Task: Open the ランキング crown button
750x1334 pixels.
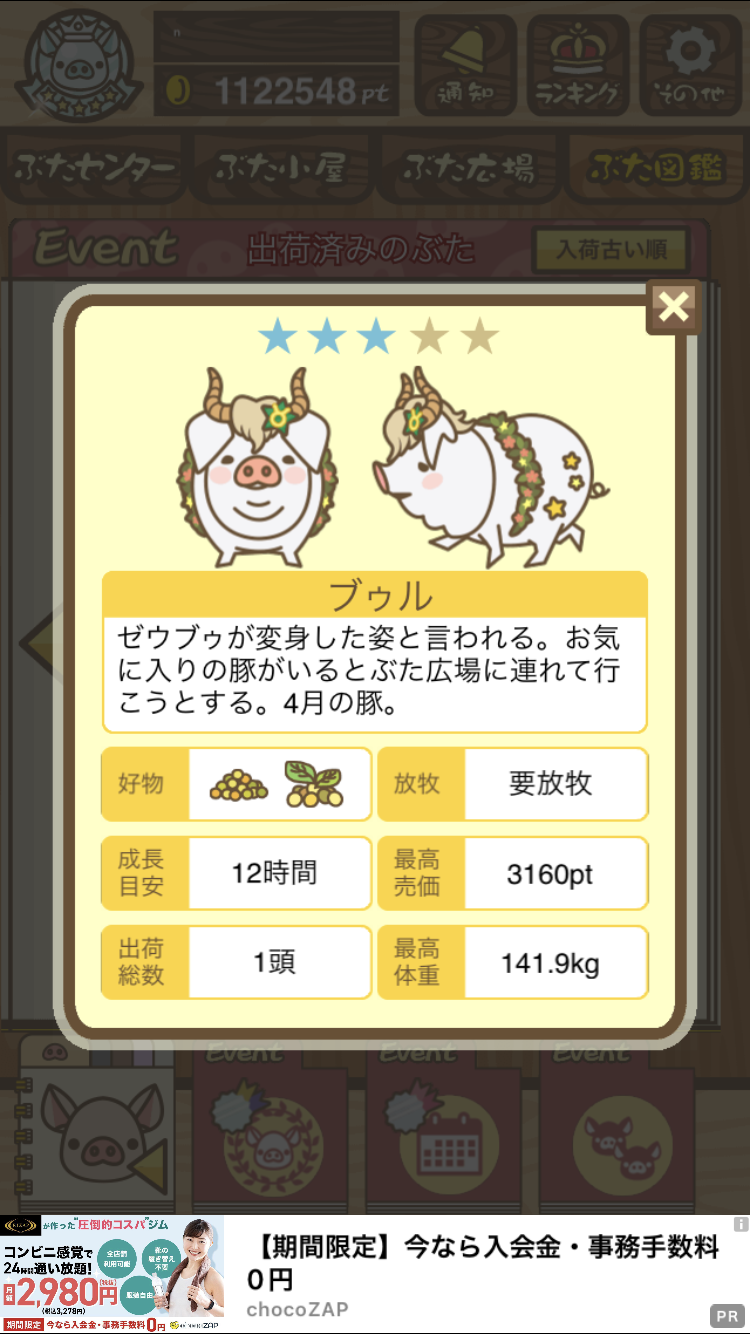Action: coord(578,65)
